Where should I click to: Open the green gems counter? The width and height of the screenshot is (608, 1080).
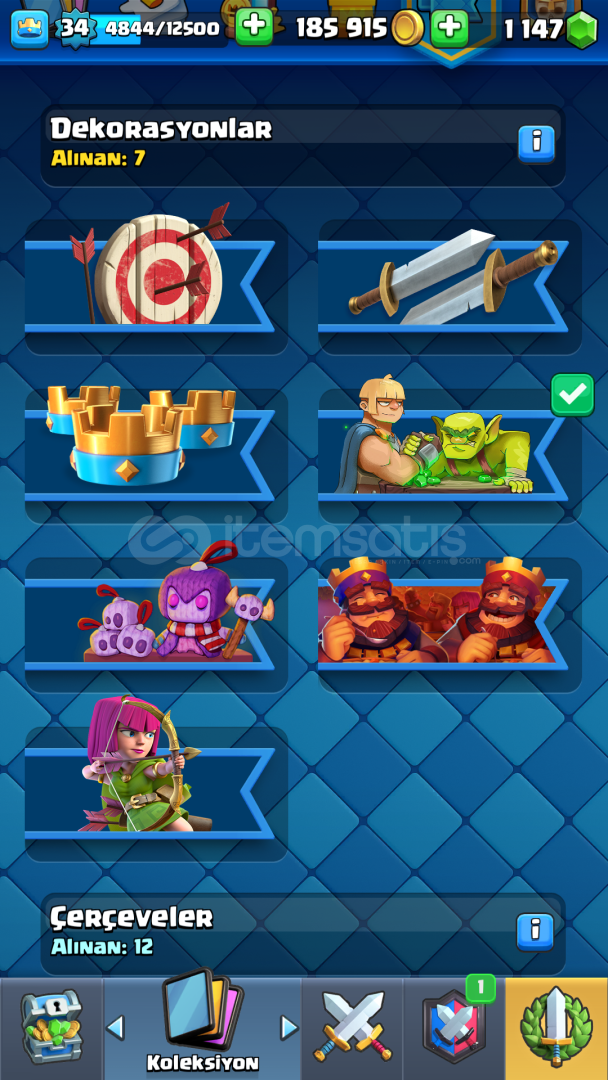click(551, 29)
